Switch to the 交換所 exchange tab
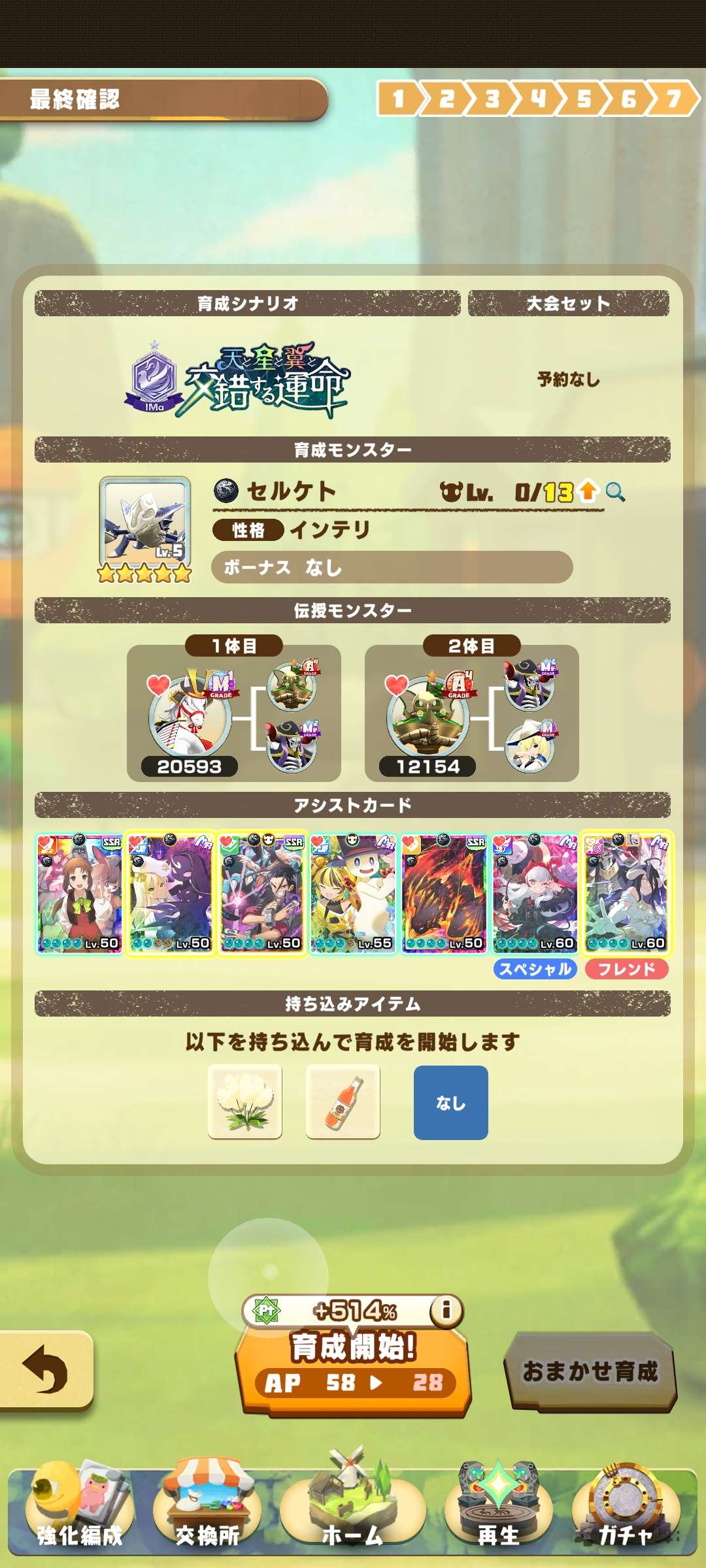This screenshot has height=1568, width=706. [207, 1514]
